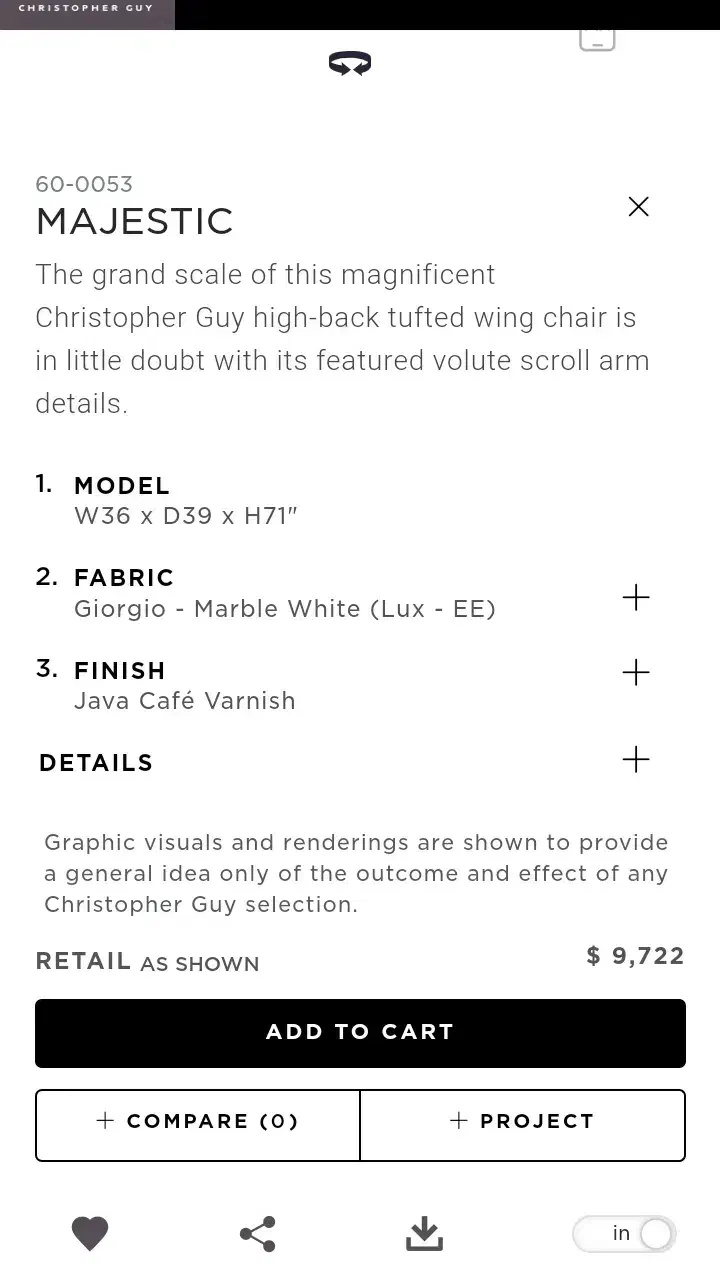Toggle the inch unit switch
The height and width of the screenshot is (1280, 720).
click(625, 1234)
